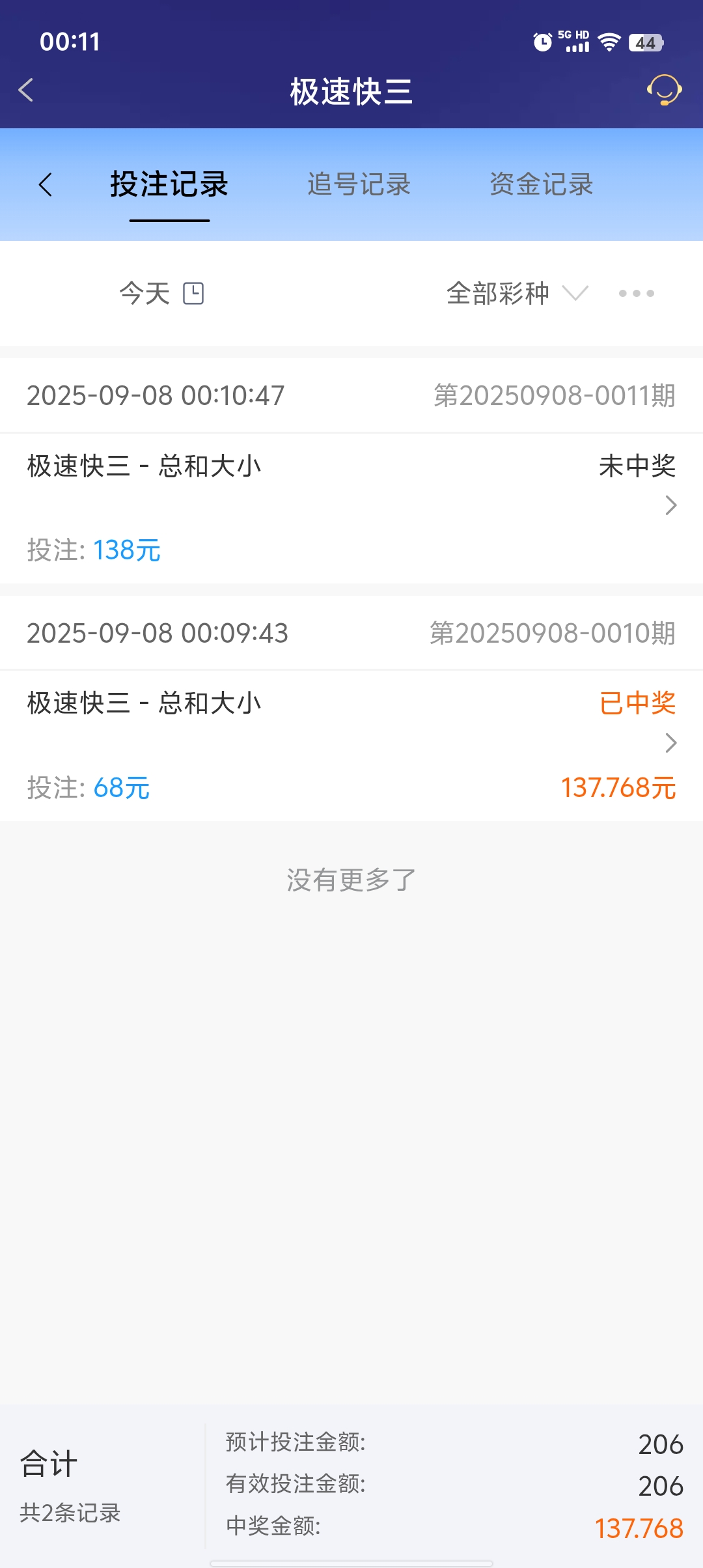Open the customer service headset icon

click(x=665, y=91)
